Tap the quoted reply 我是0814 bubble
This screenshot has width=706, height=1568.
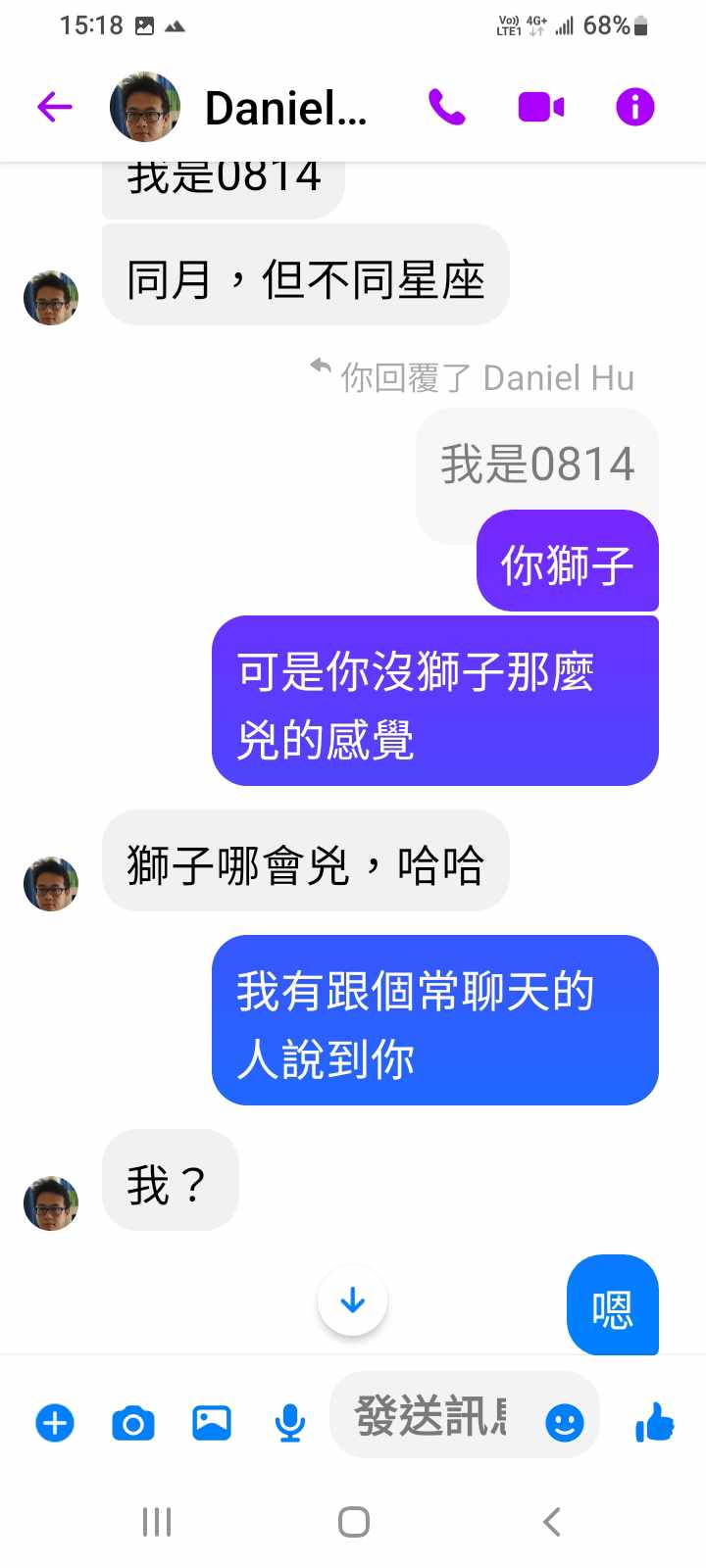[x=536, y=464]
